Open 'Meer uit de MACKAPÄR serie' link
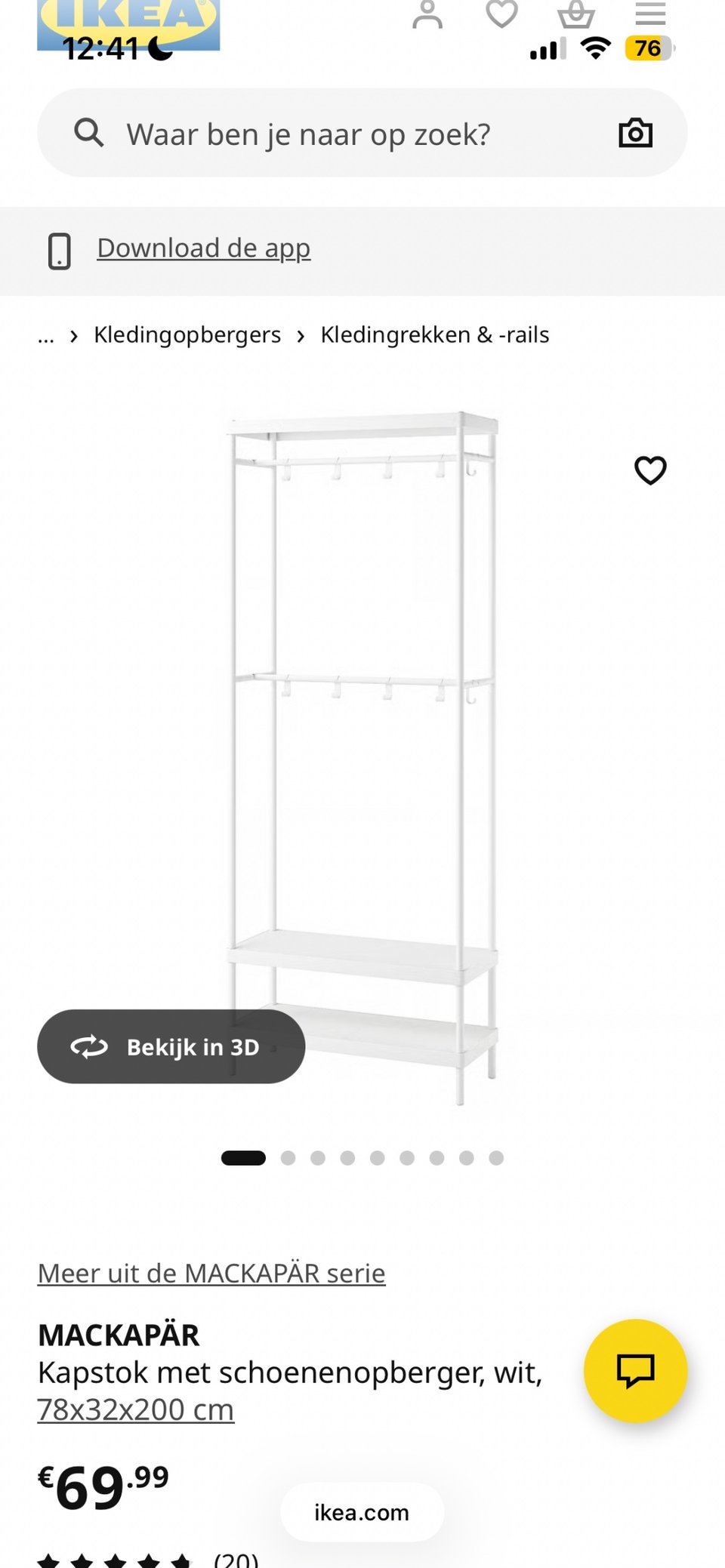This screenshot has width=725, height=1568. pos(211,1274)
